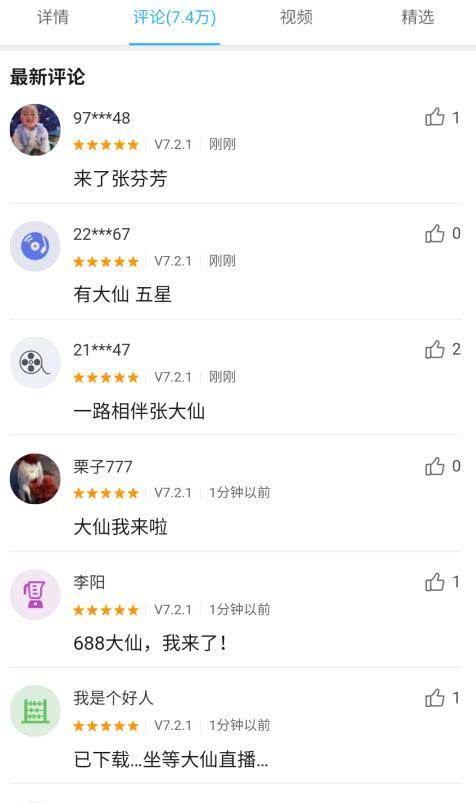The image size is (476, 803).
Task: Go to the 精选 tab
Action: pyautogui.click(x=418, y=17)
